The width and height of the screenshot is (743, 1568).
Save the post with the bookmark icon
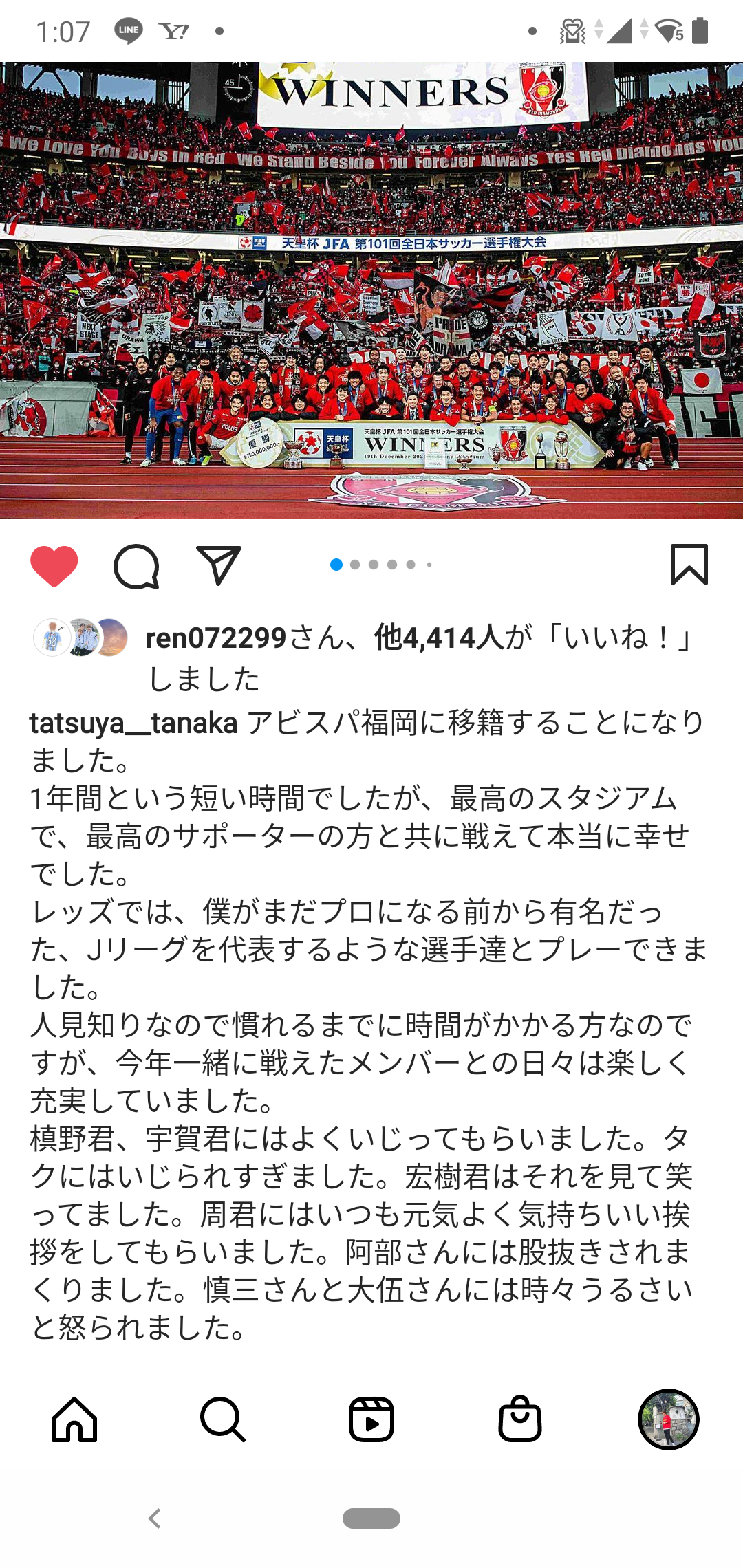689,565
